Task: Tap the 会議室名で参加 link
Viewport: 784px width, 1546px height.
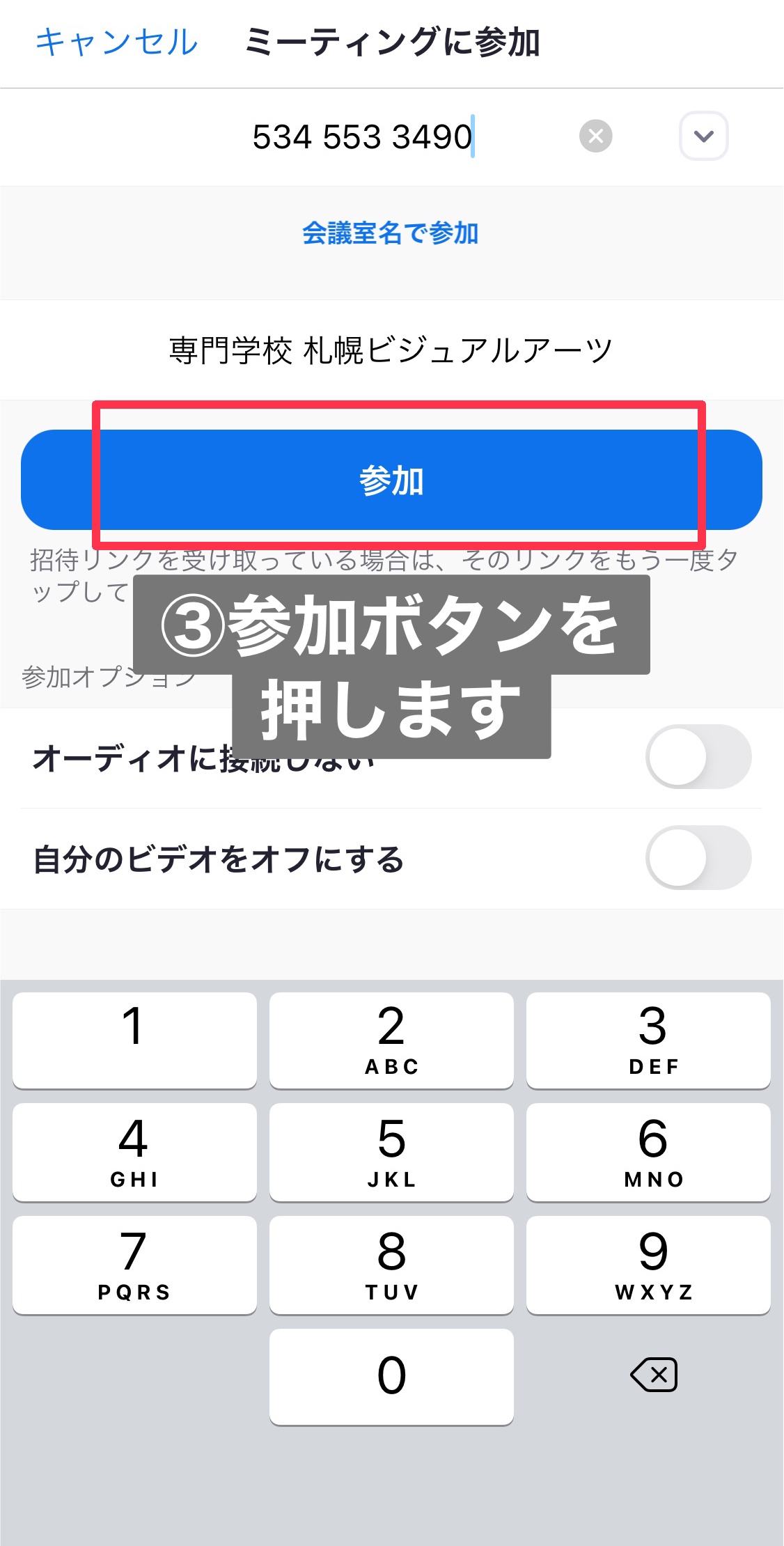Action: coord(391,233)
